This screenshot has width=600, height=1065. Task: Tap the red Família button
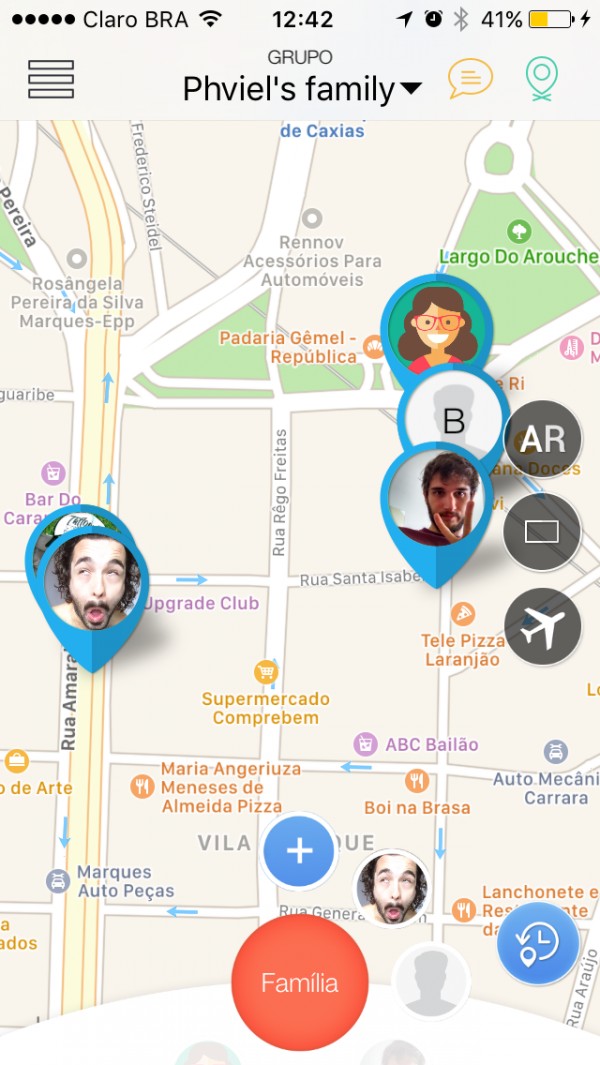(x=300, y=982)
